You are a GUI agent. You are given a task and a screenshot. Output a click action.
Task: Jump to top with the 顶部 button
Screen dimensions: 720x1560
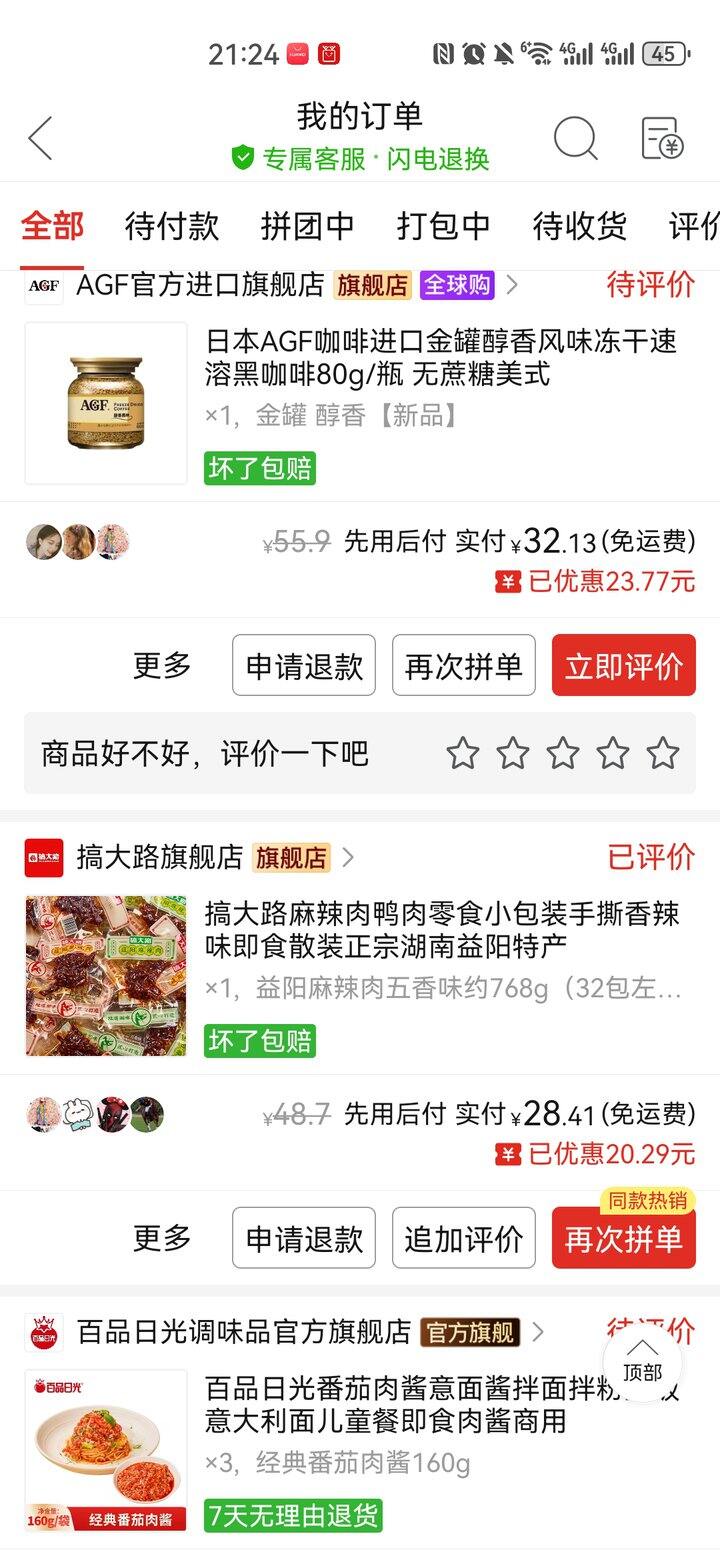[642, 1361]
